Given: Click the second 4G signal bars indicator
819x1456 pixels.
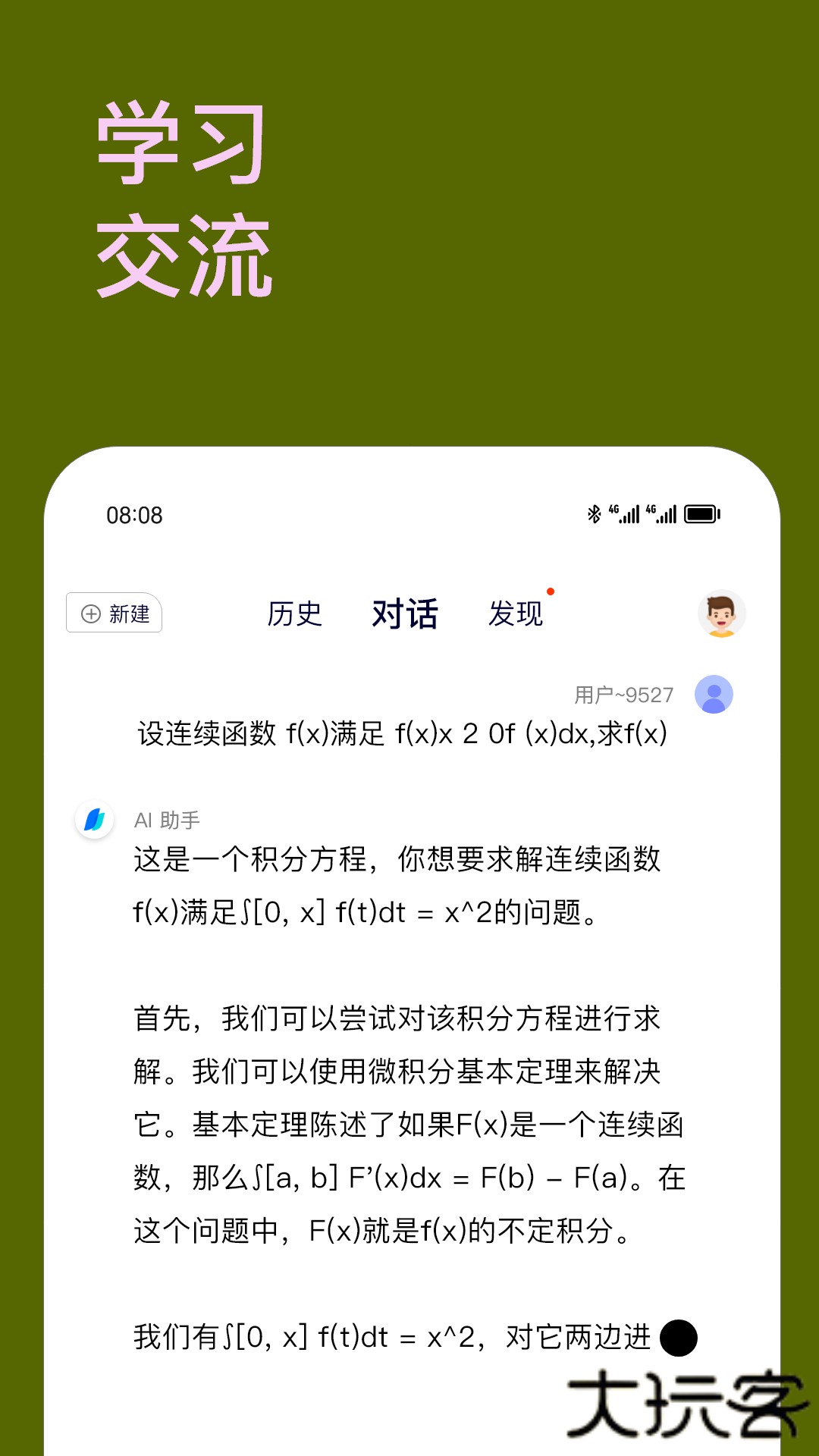Looking at the screenshot, I should pos(664,513).
